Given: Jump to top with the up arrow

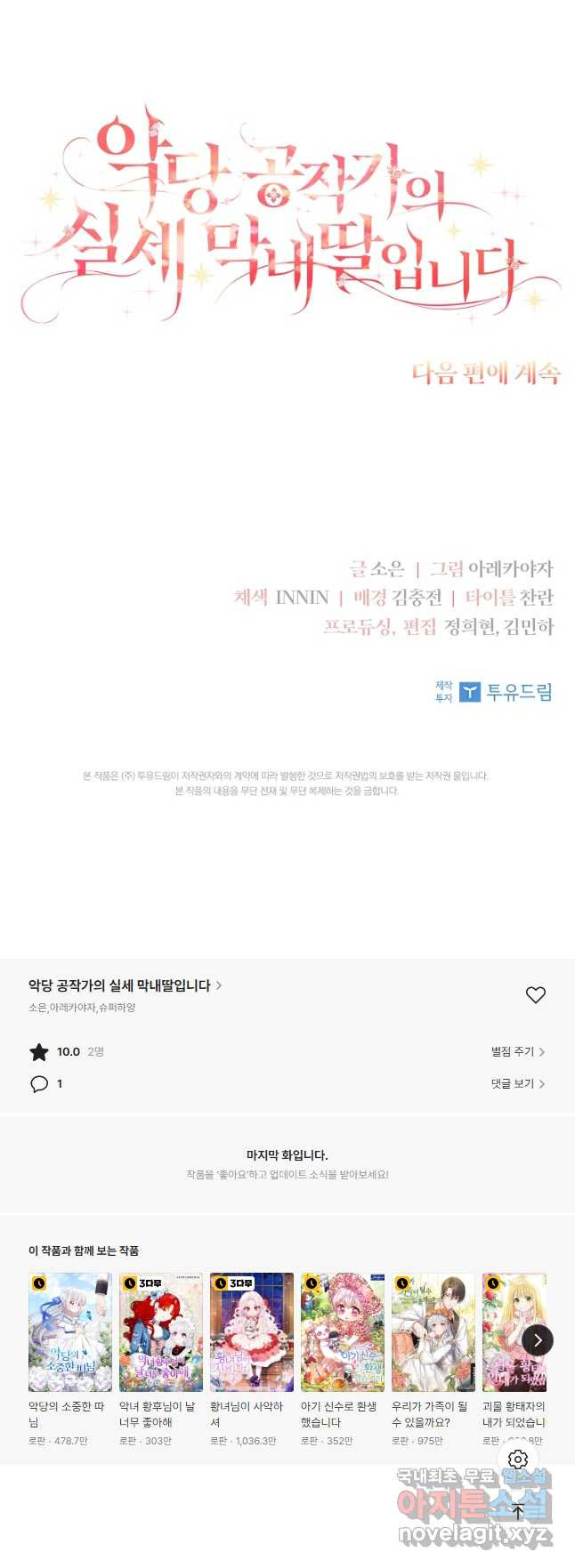Looking at the screenshot, I should [x=518, y=1511].
